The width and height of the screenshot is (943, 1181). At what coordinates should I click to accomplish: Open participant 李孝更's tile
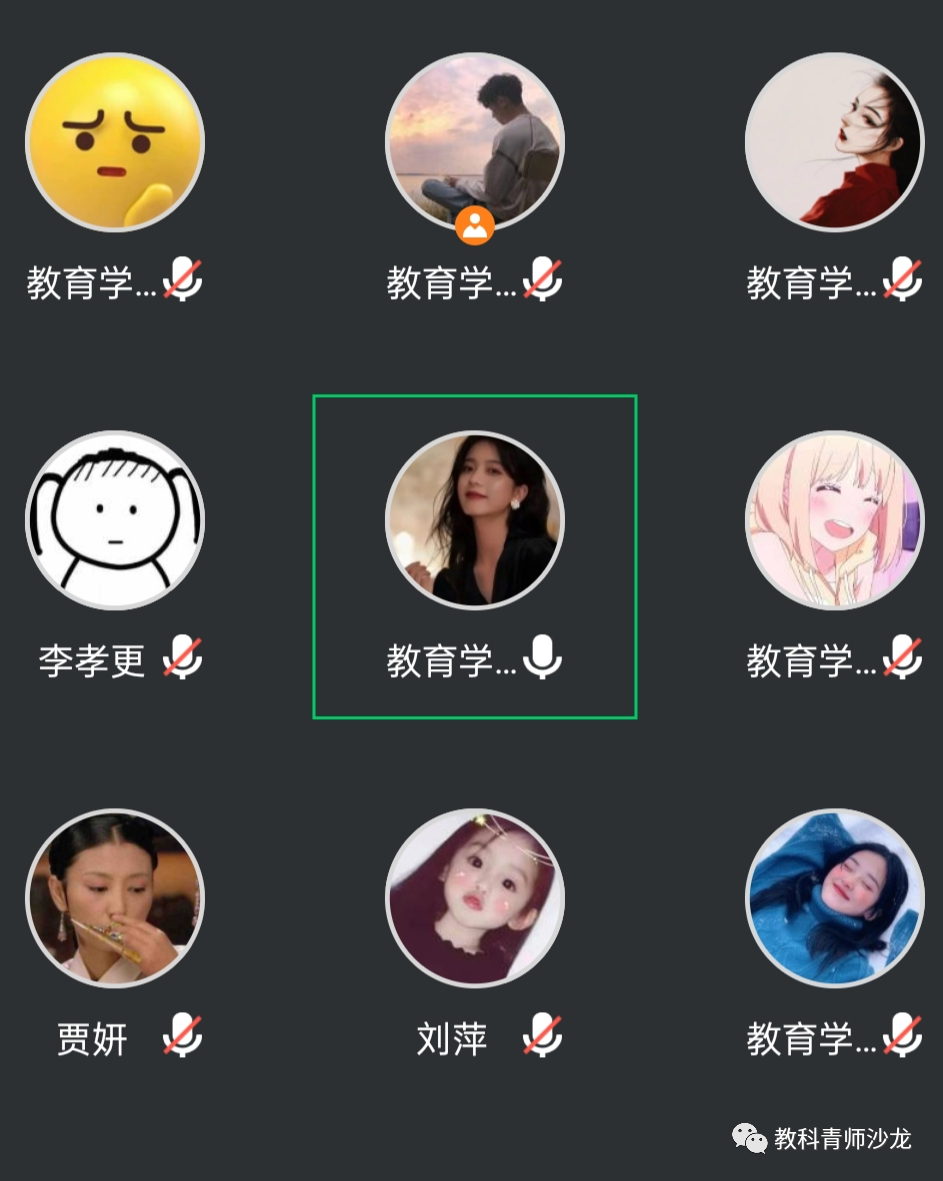(115, 520)
